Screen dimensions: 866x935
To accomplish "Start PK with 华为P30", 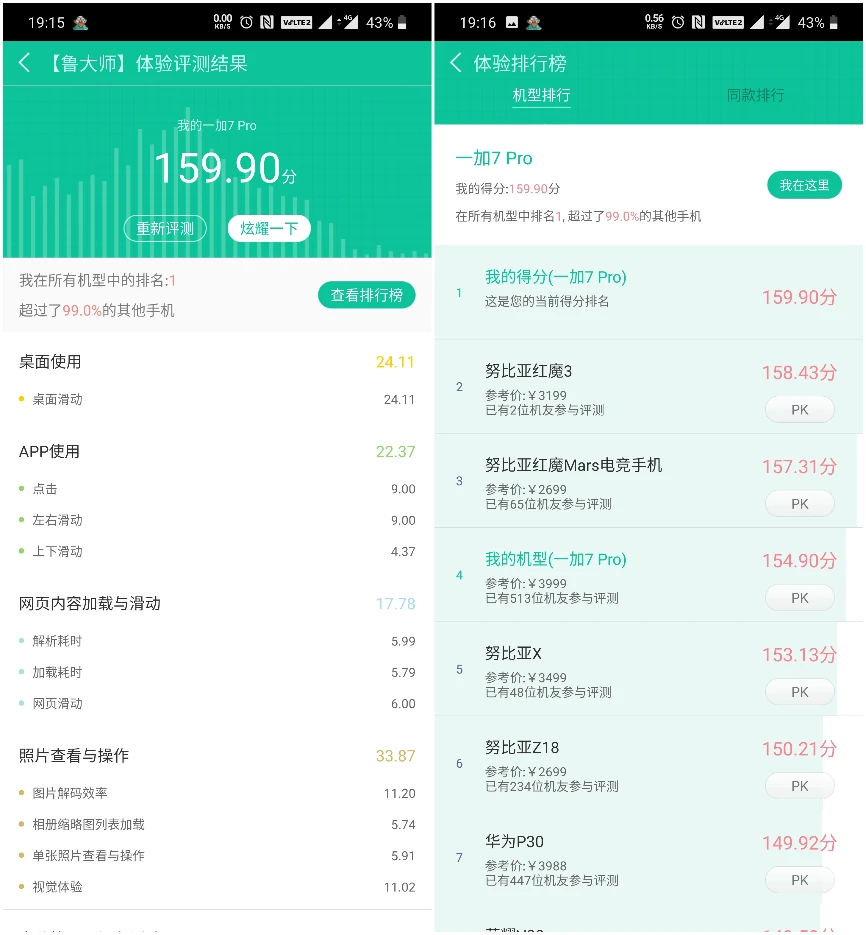I will [800, 880].
